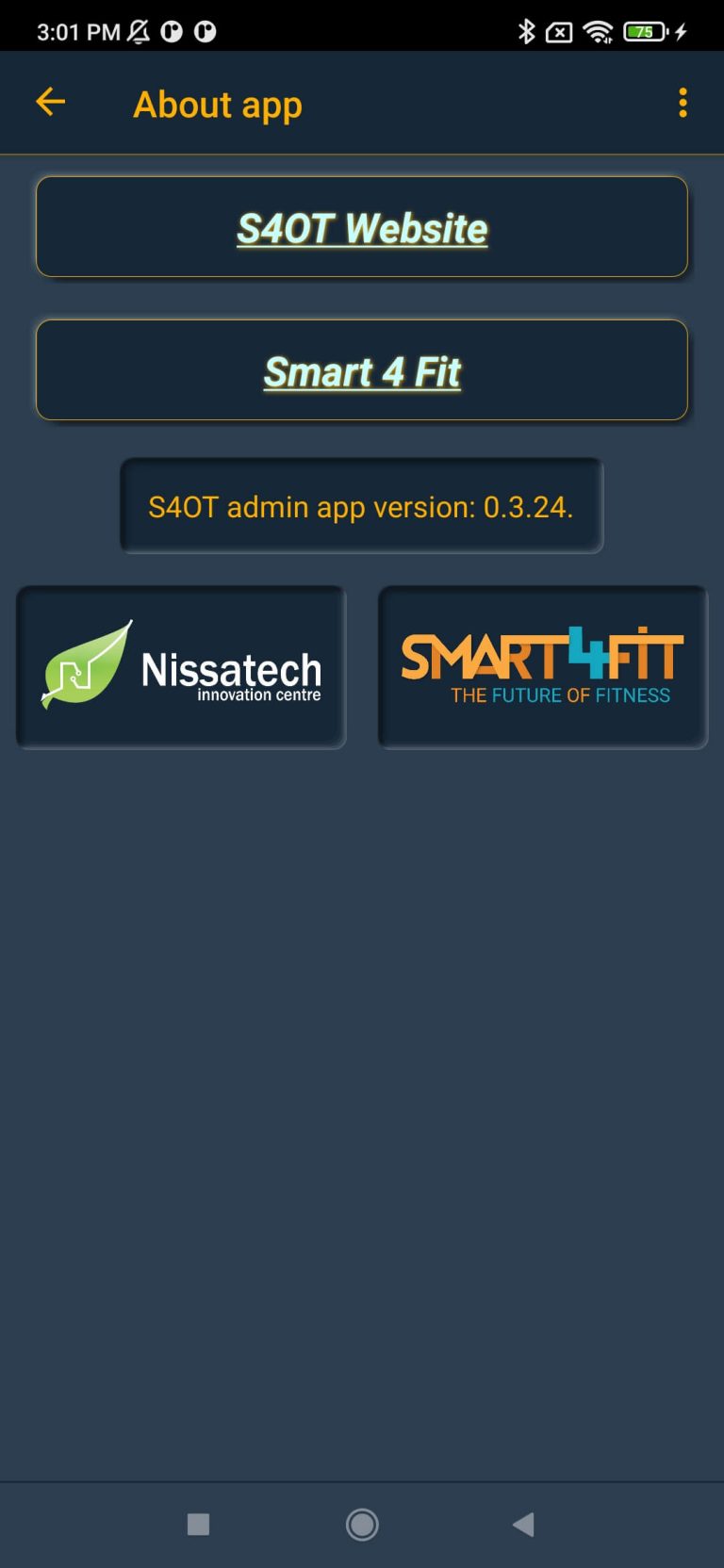Tap the Nissatech innovation centre card
Image resolution: width=724 pixels, height=1568 pixels.
click(181, 667)
